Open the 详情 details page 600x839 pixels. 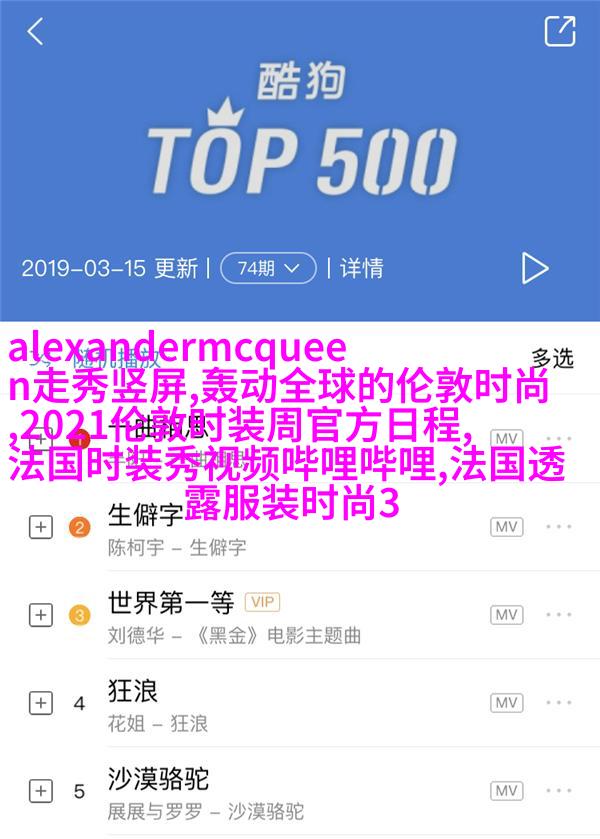point(361,268)
